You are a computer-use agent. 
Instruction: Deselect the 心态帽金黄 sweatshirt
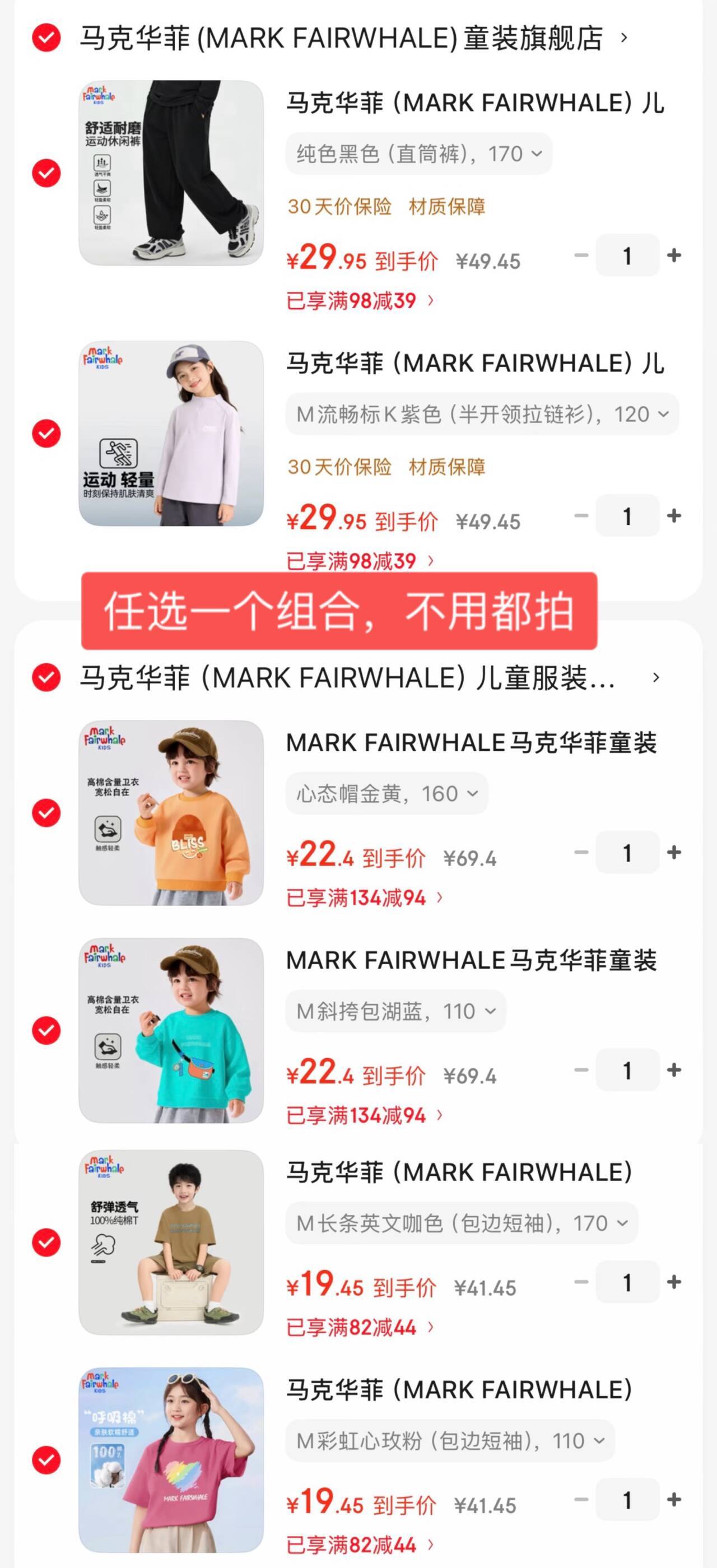[x=46, y=813]
